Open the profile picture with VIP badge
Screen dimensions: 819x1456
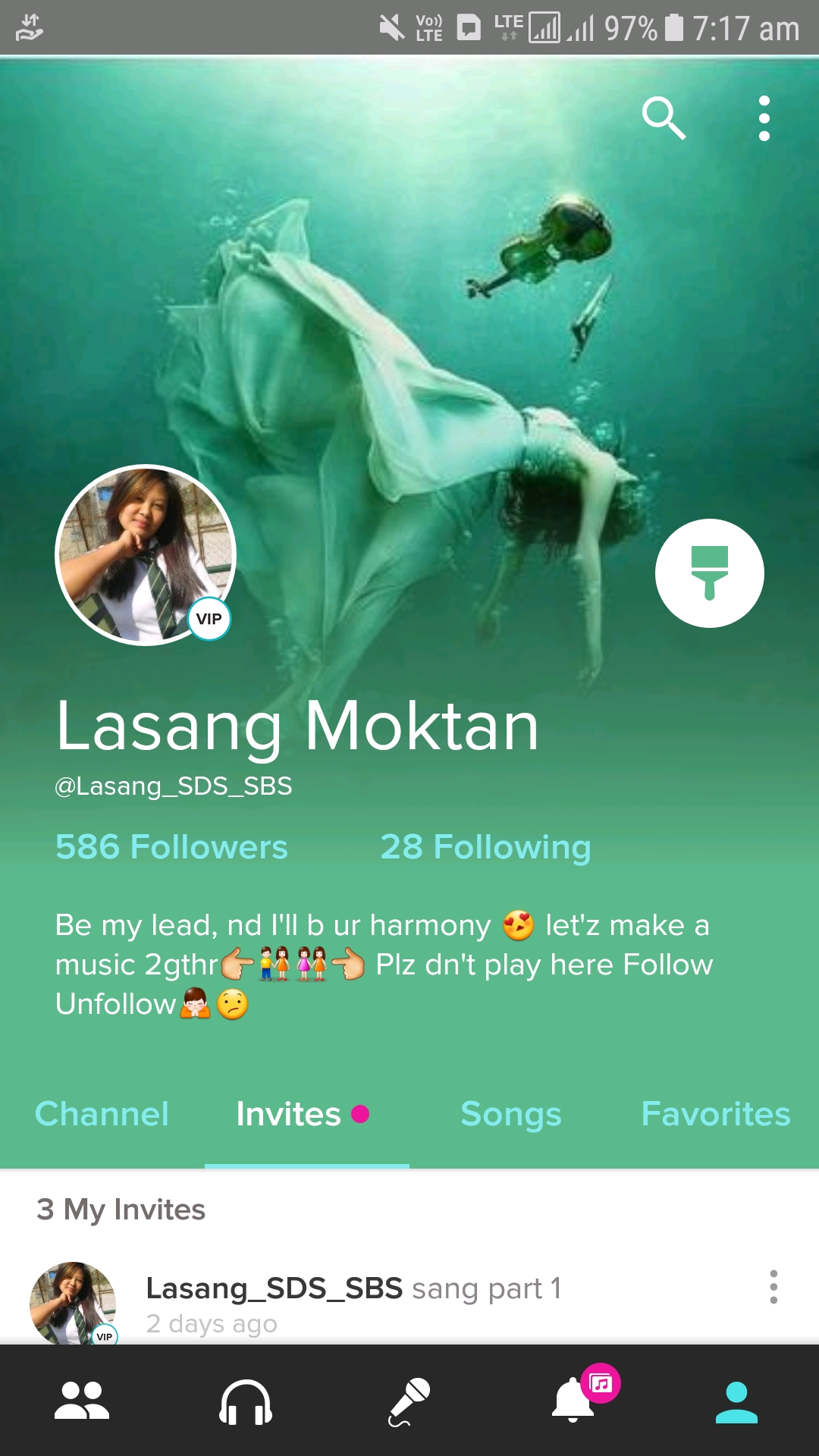coord(146,555)
